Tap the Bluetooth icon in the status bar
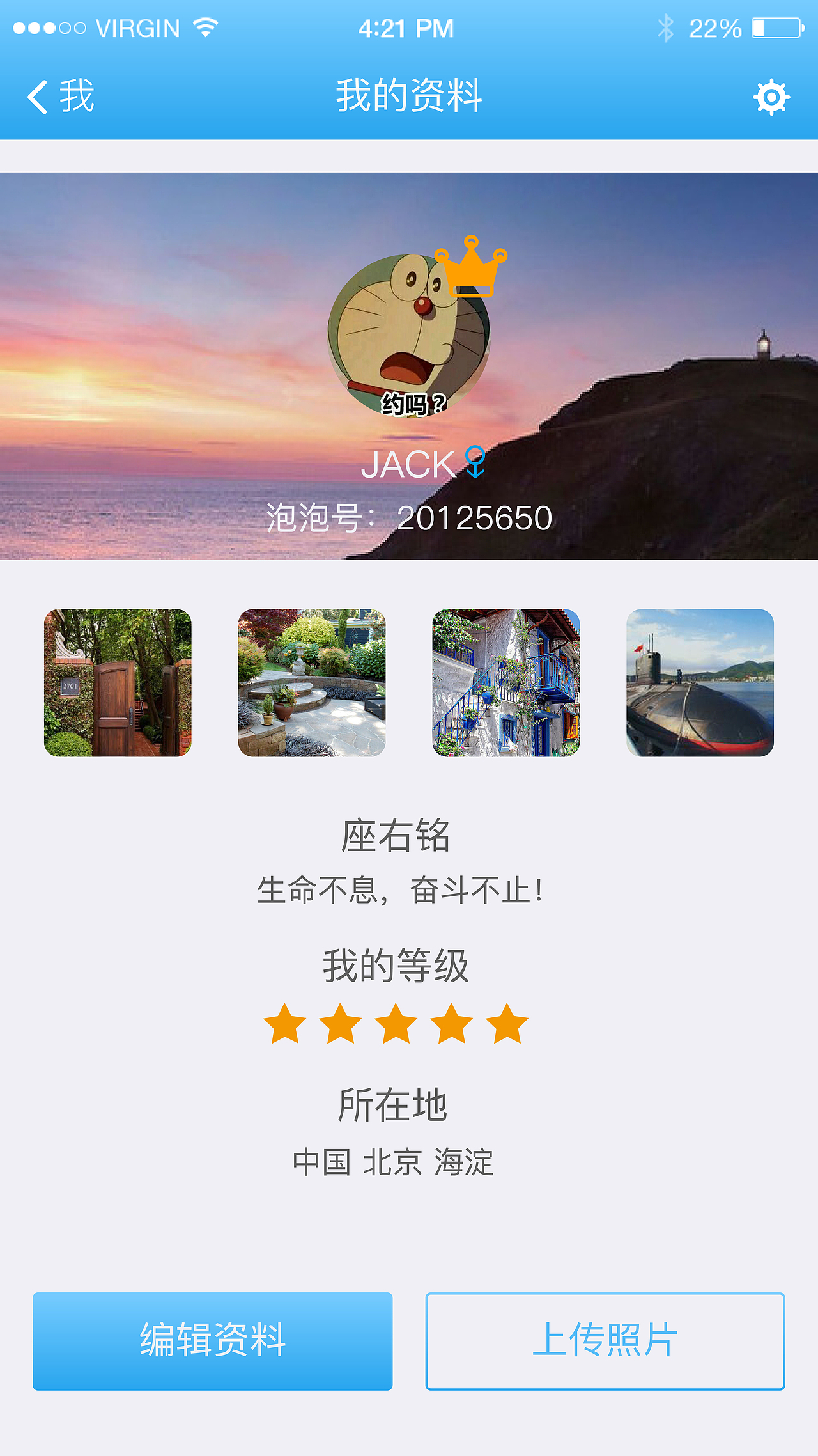This screenshot has height=1456, width=818. pyautogui.click(x=666, y=27)
